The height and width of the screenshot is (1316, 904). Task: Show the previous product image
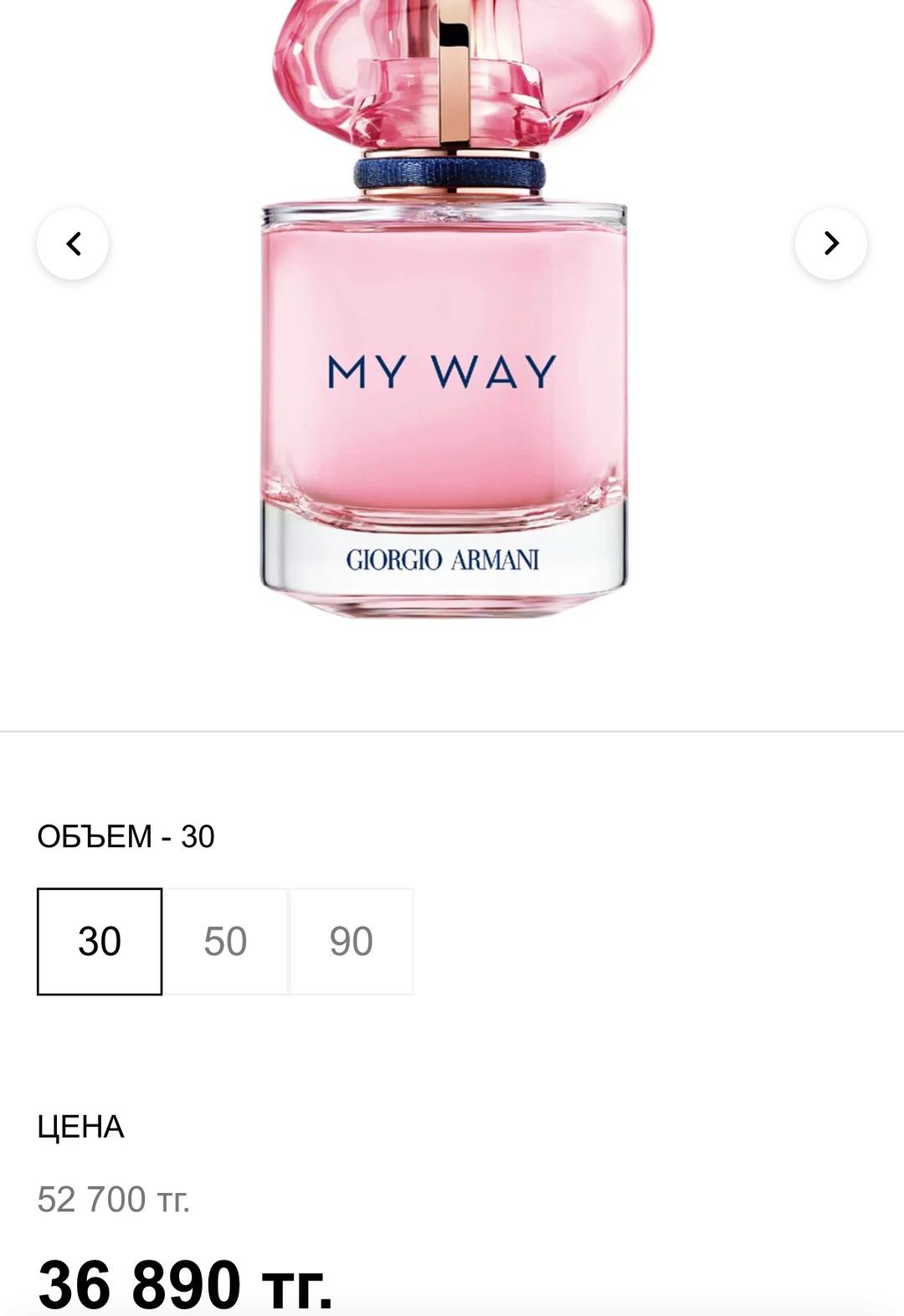click(x=73, y=244)
